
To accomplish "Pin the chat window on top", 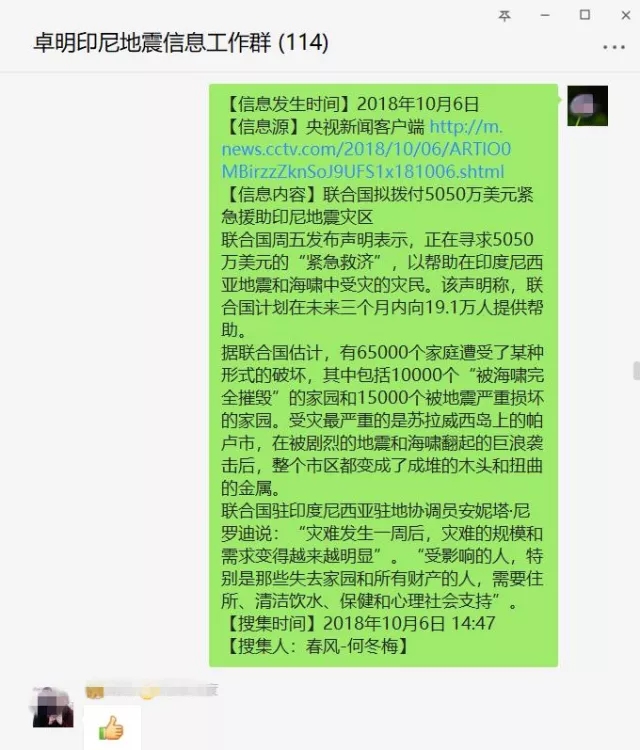I will click(x=505, y=14).
